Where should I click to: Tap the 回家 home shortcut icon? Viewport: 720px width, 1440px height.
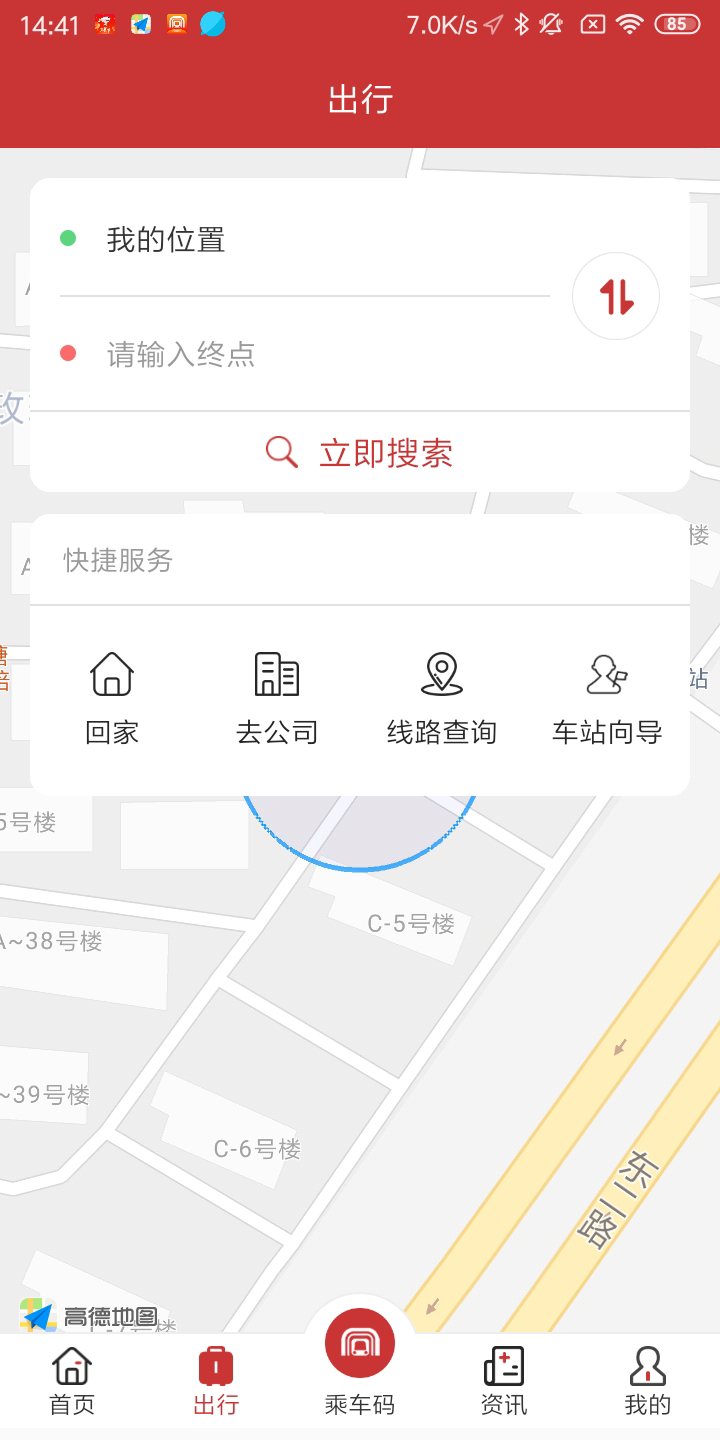[111, 676]
